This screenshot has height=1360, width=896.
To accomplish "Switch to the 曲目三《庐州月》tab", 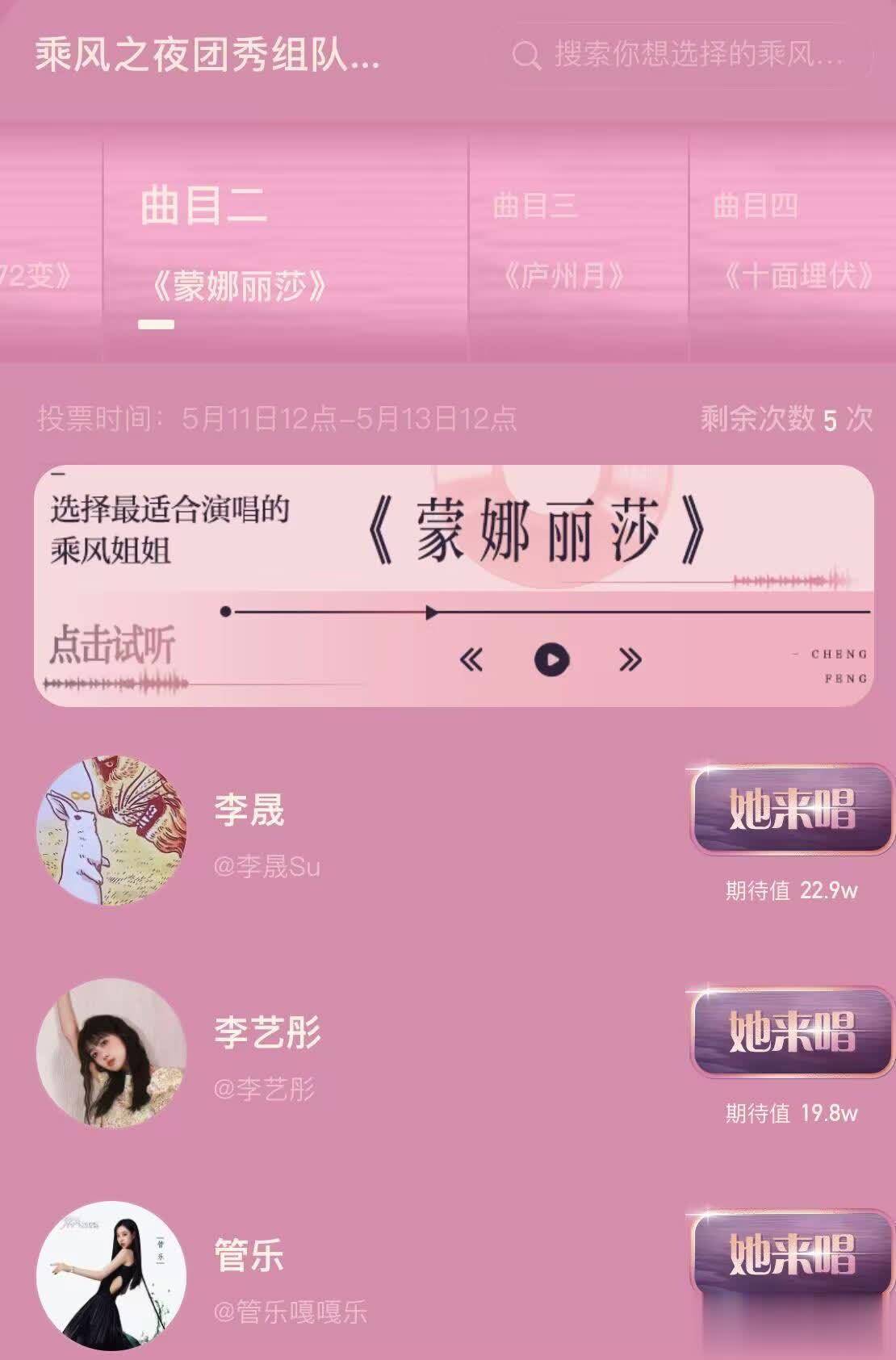I will [564, 242].
